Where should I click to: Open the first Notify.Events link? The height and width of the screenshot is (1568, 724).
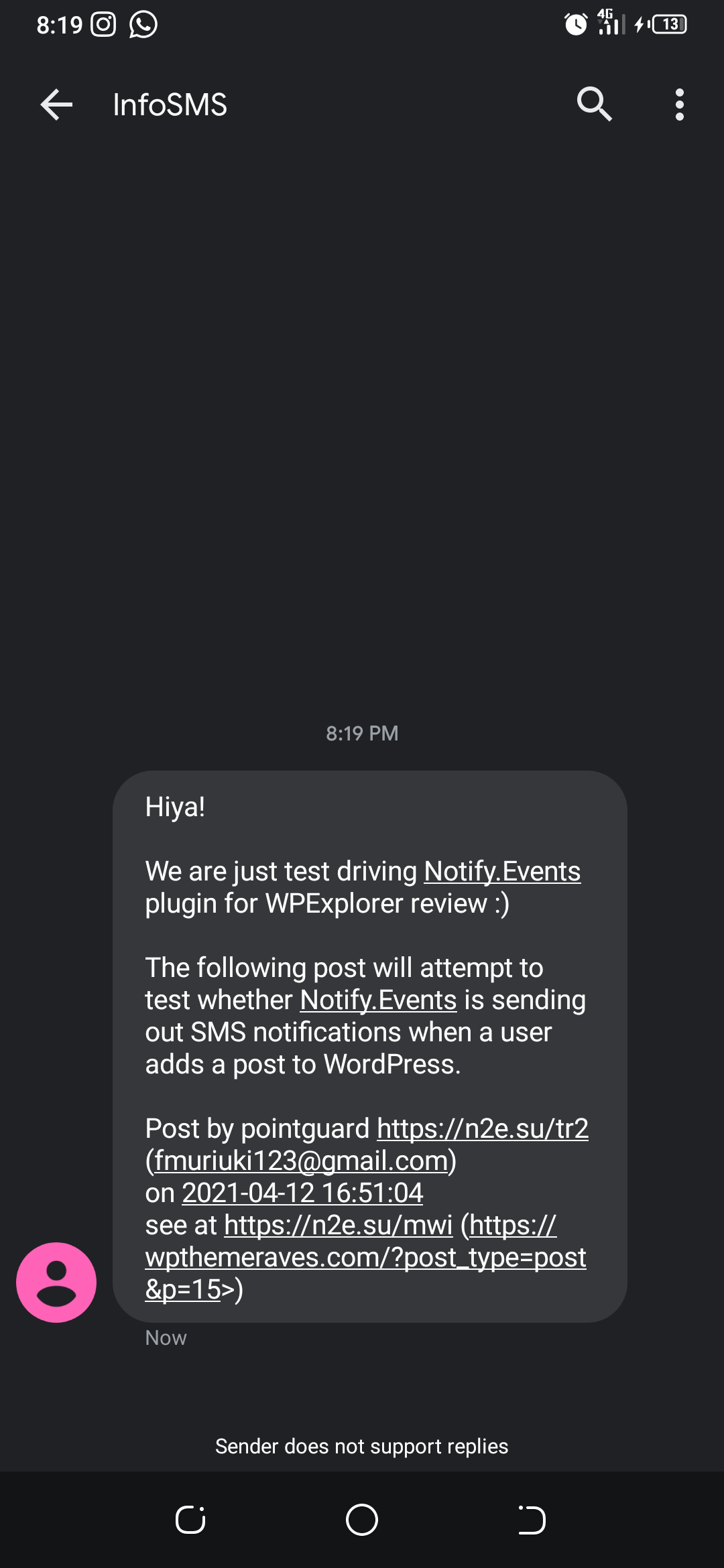click(x=501, y=871)
